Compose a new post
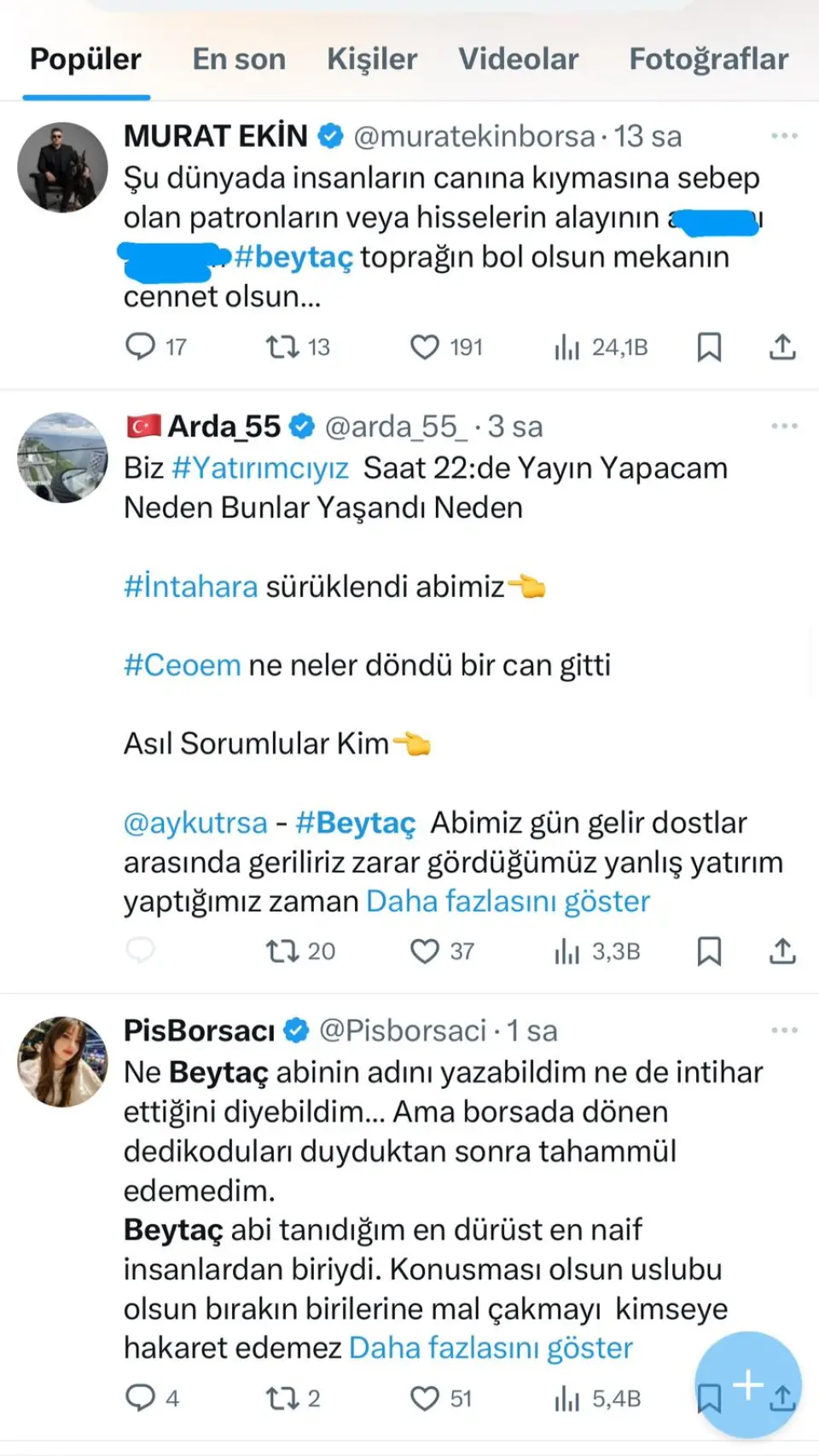 748,1384
